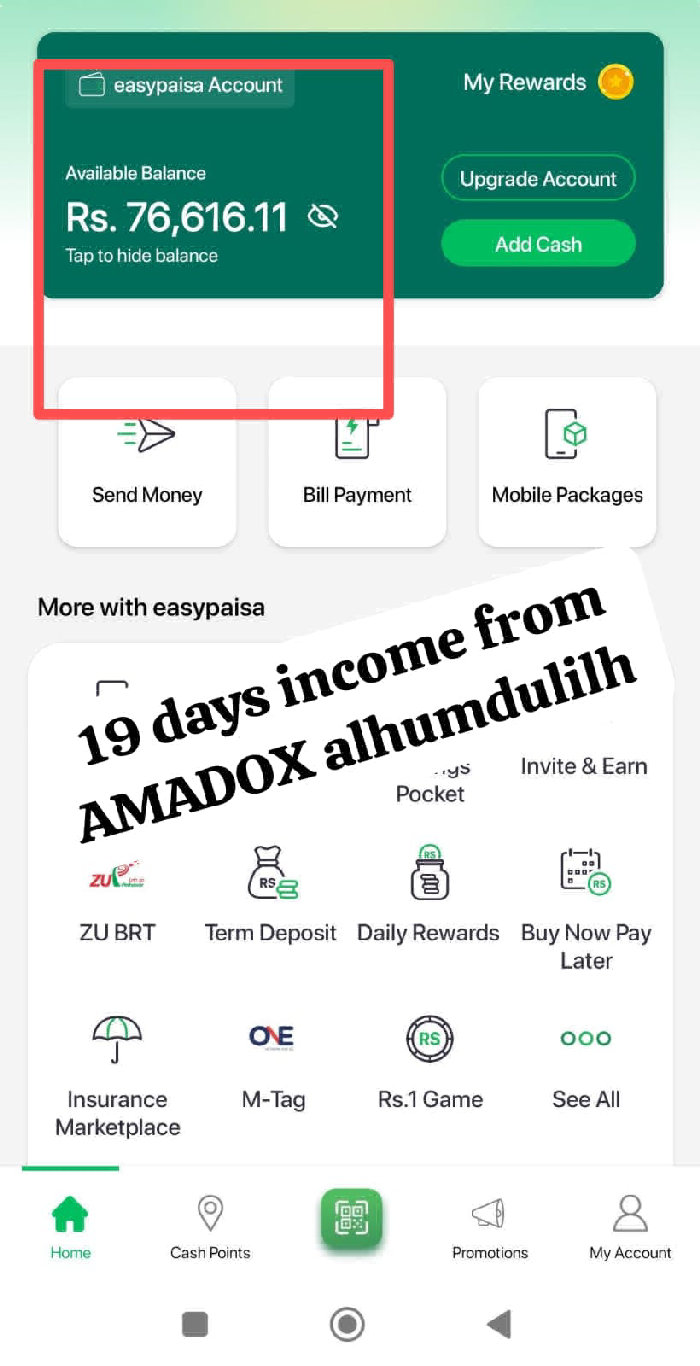Open Daily Rewards
This screenshot has height=1366, width=700.
(428, 897)
